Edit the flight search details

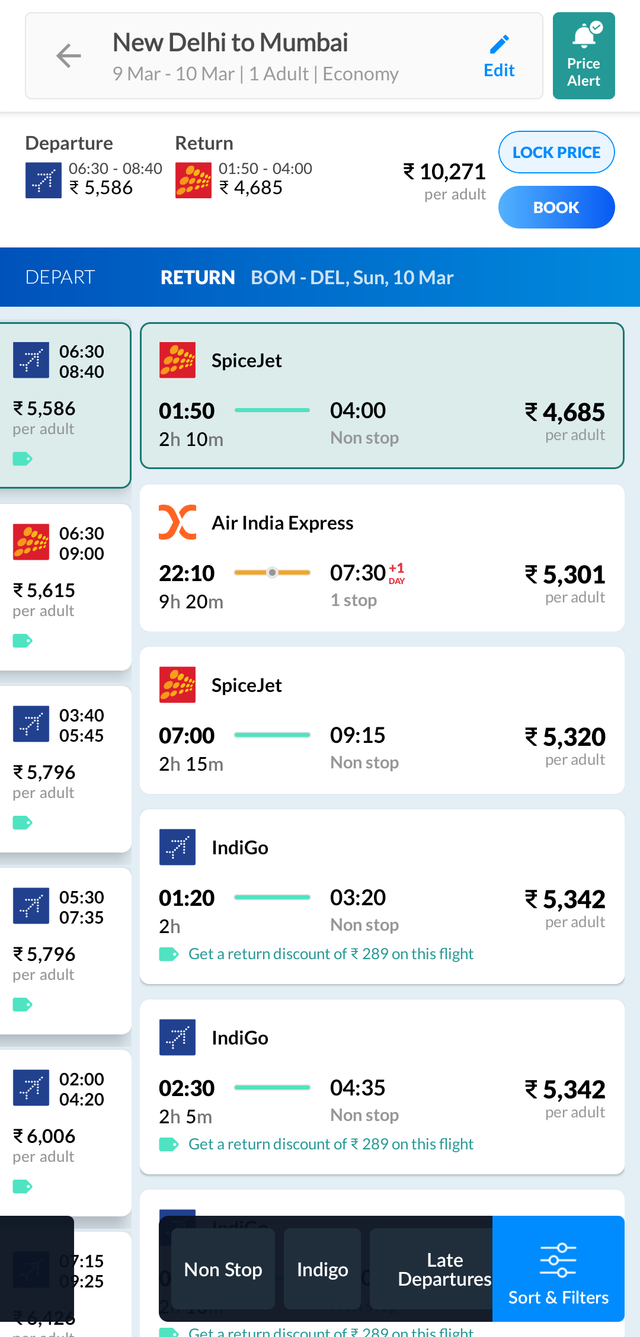click(x=499, y=57)
